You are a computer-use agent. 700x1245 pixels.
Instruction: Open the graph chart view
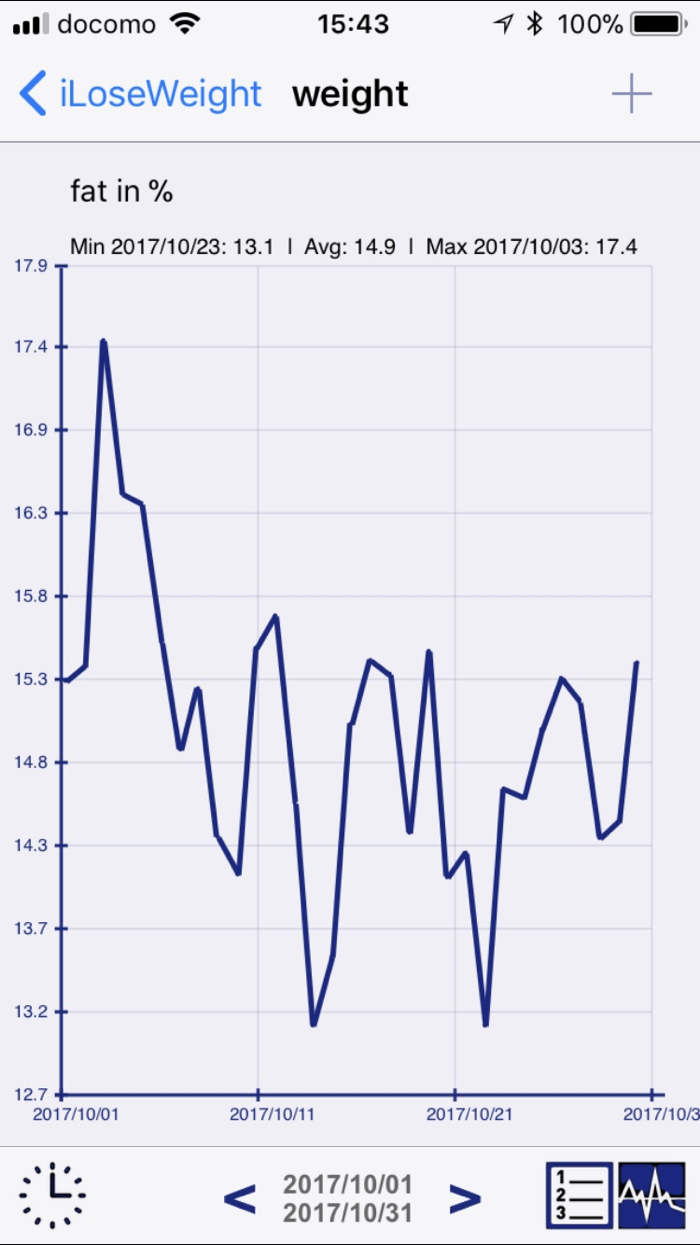coord(651,1195)
